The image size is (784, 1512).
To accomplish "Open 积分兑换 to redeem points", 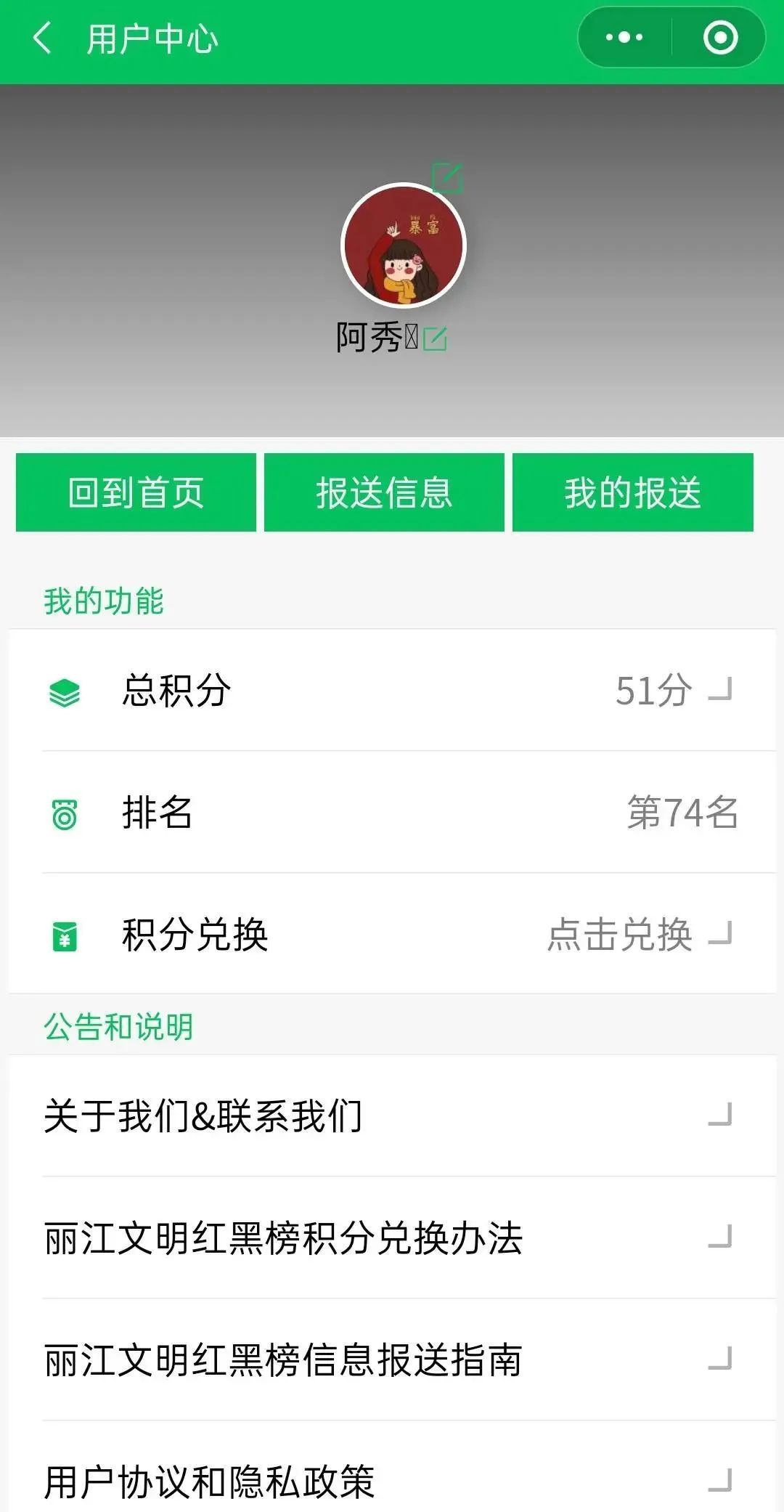I will pyautogui.click(x=392, y=934).
